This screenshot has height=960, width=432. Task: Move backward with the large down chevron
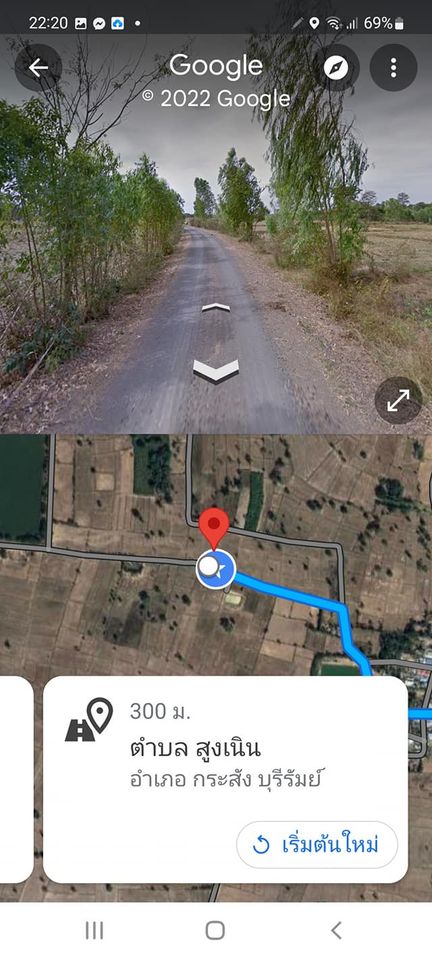(216, 371)
